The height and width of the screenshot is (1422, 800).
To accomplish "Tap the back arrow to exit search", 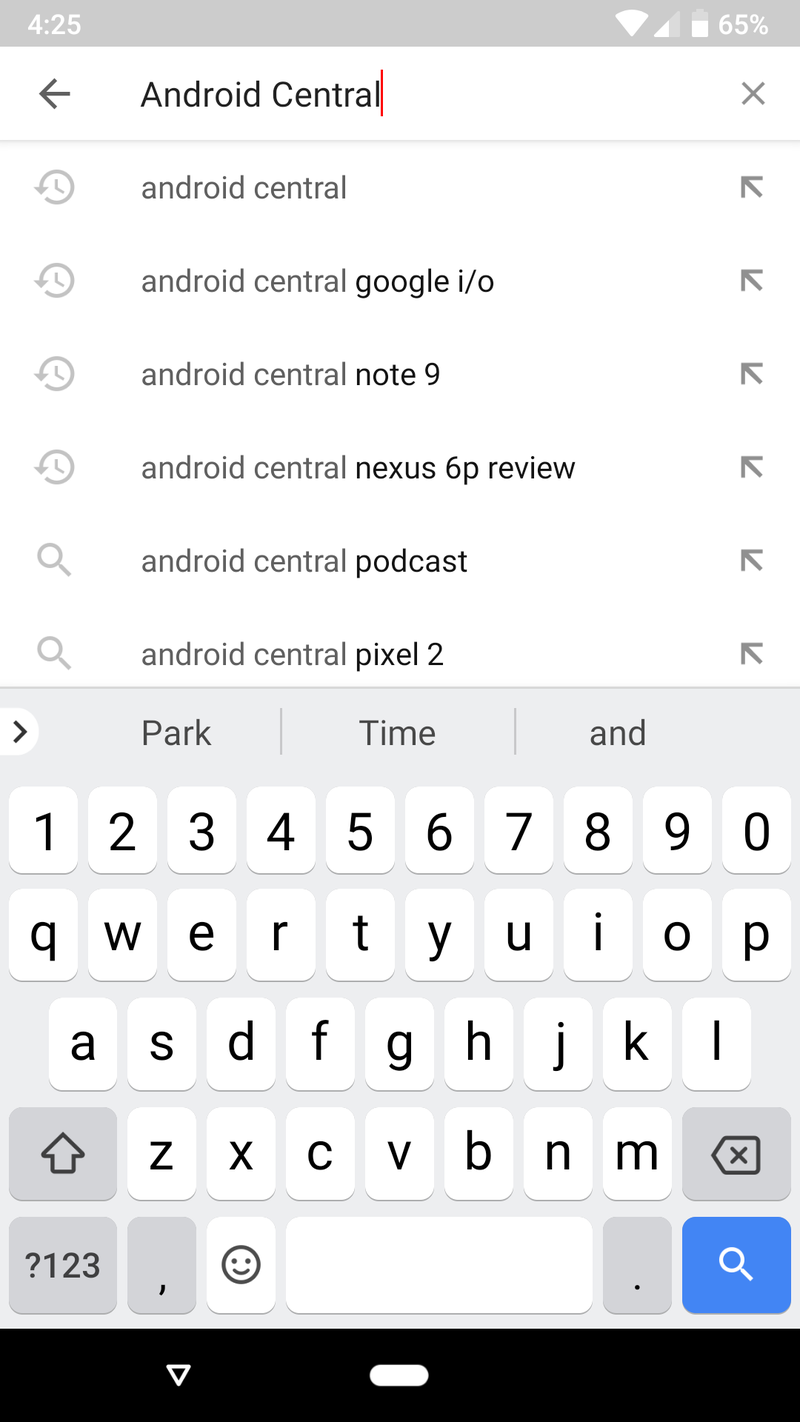I will click(x=55, y=93).
